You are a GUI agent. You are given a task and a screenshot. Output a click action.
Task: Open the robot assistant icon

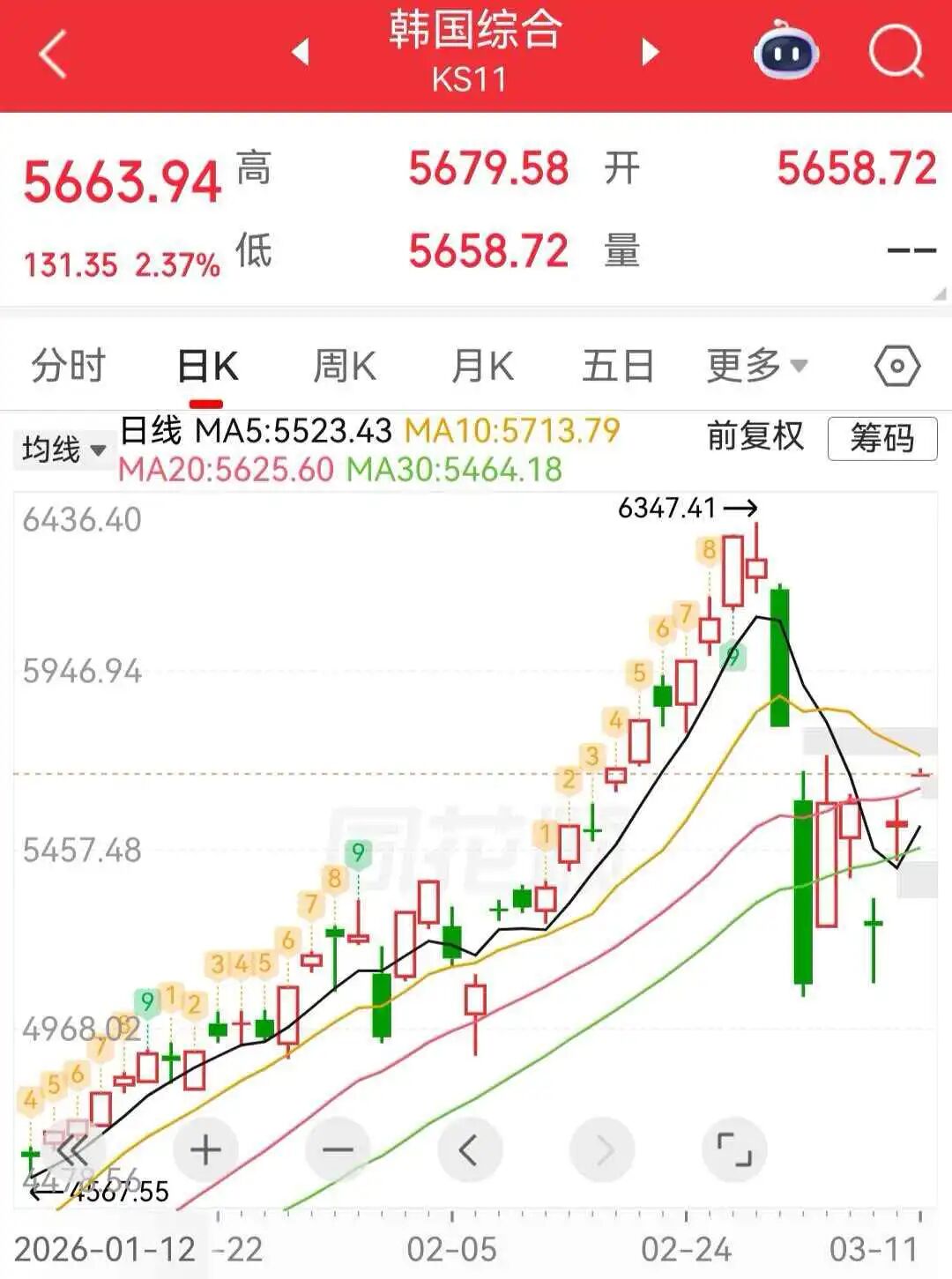coord(785,53)
